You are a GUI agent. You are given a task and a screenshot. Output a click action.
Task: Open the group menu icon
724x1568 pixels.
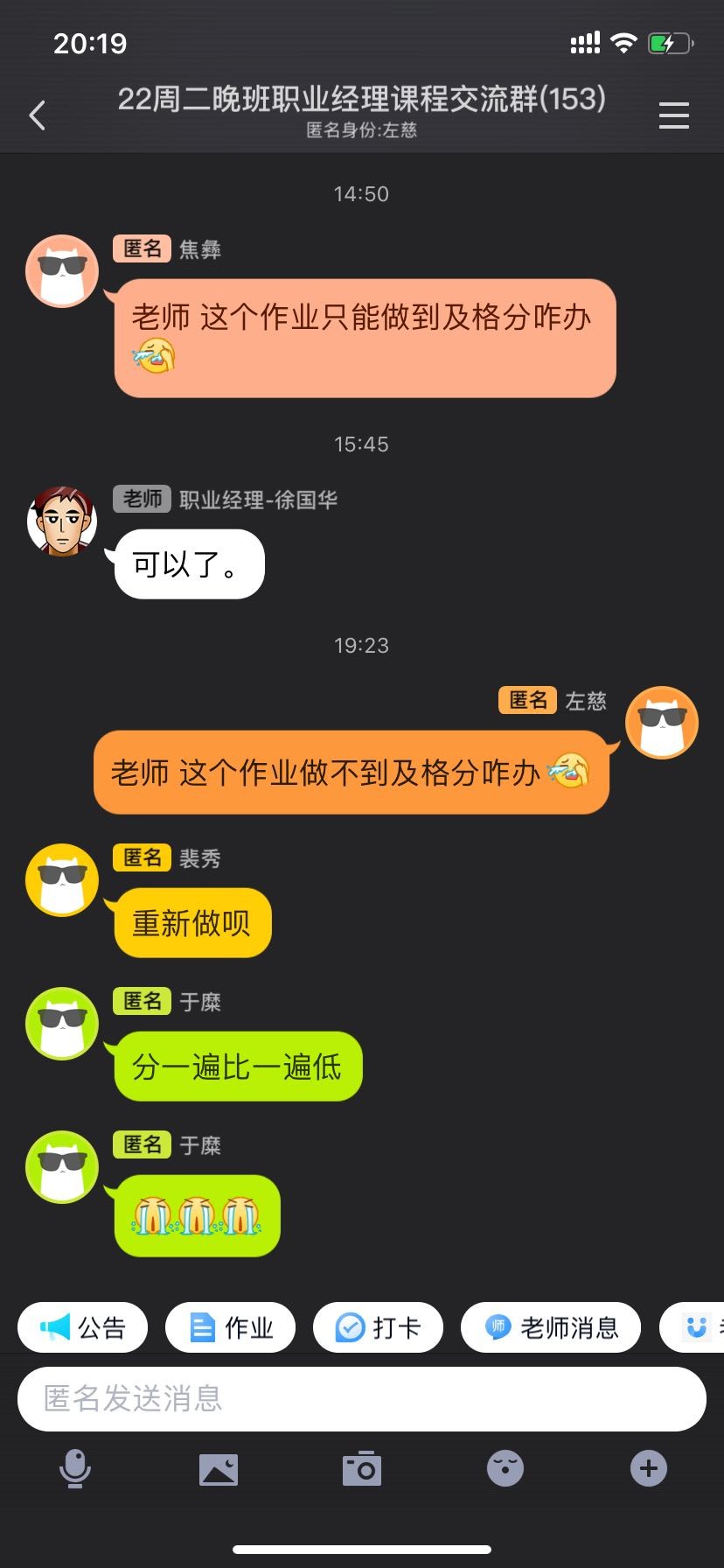pyautogui.click(x=673, y=115)
